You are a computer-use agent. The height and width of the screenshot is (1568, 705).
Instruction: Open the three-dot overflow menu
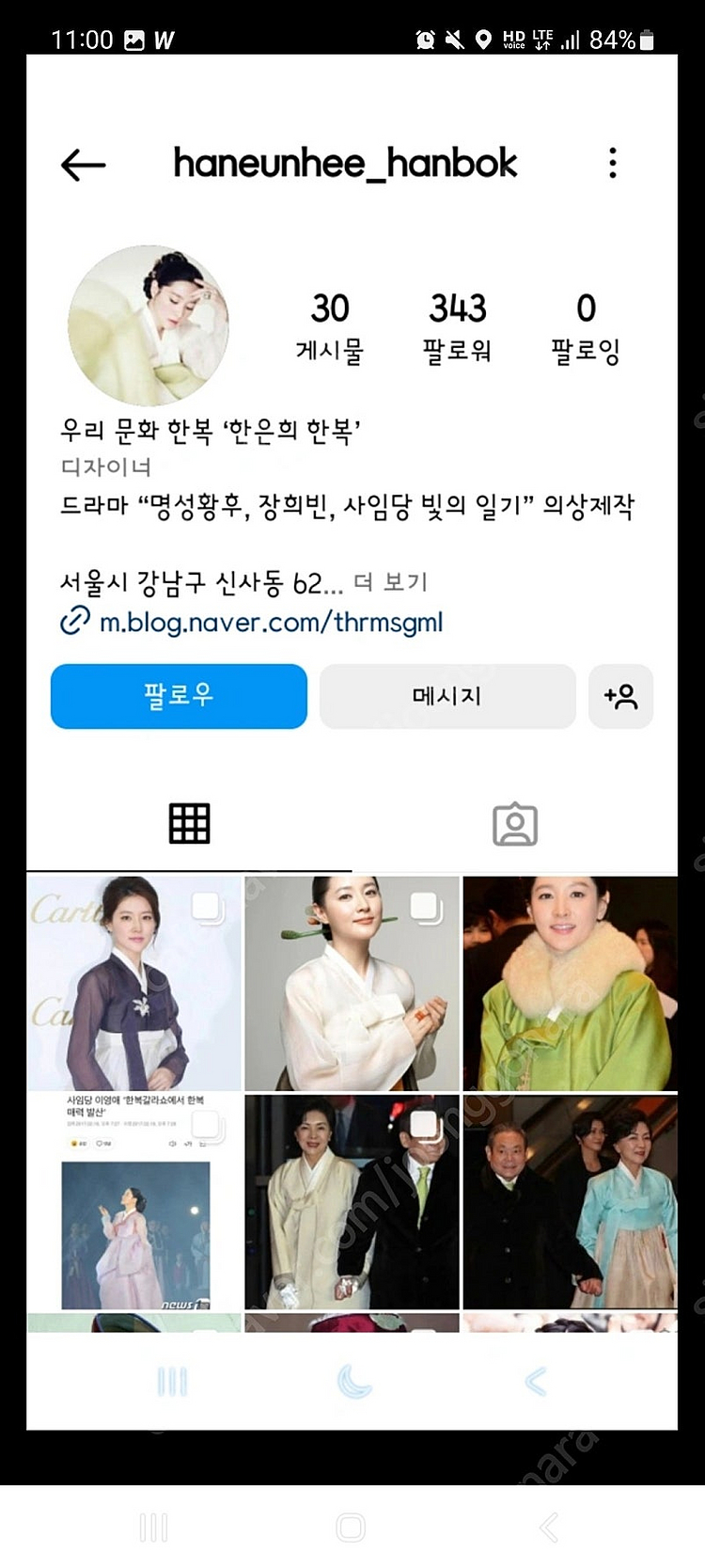coord(613,163)
